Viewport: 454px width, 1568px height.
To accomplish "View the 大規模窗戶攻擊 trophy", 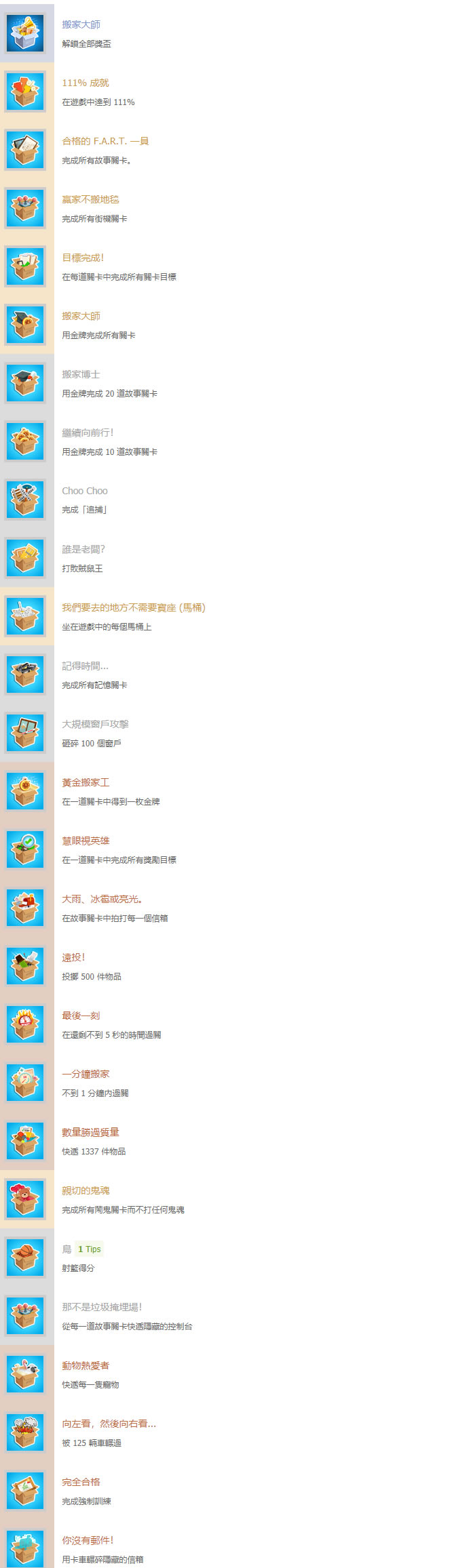I will click(x=95, y=724).
